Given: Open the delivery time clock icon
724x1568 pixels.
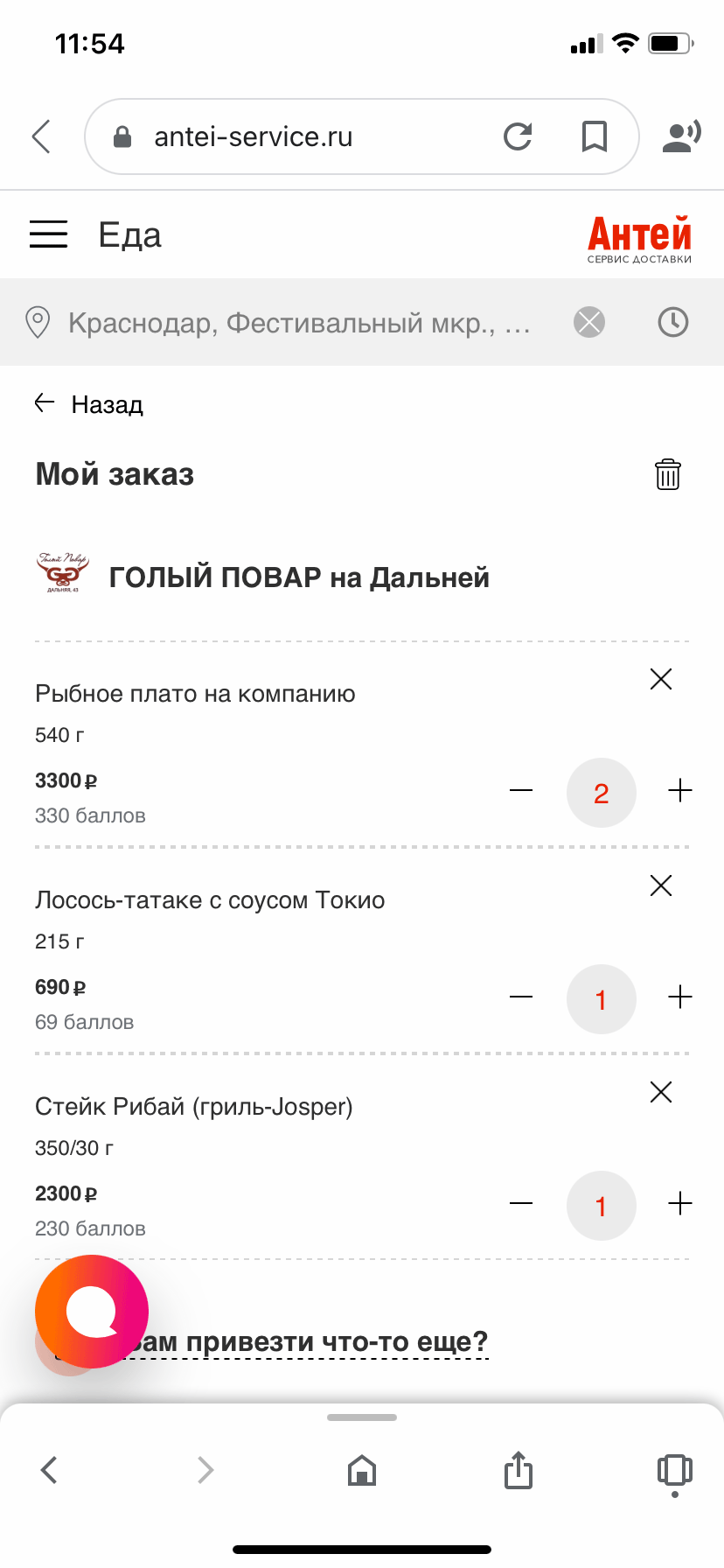Looking at the screenshot, I should (x=673, y=322).
